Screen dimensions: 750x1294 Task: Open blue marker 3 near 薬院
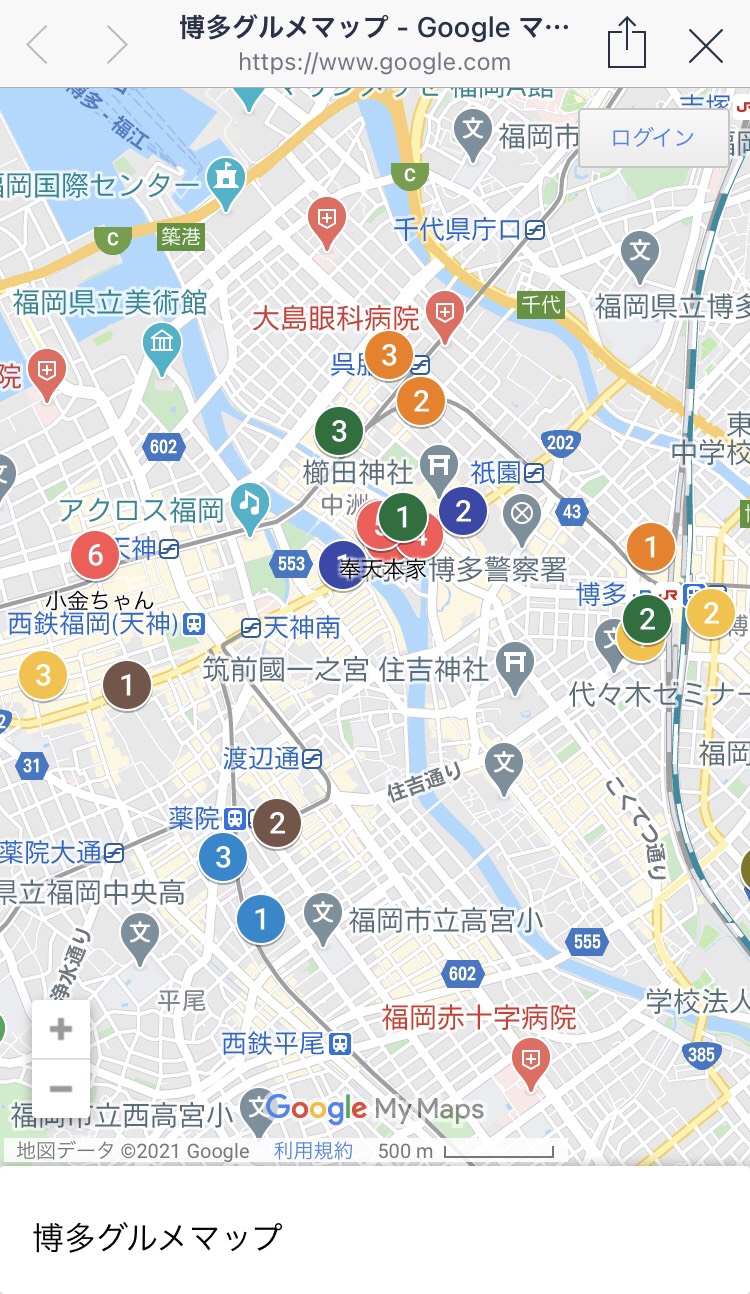click(x=223, y=857)
